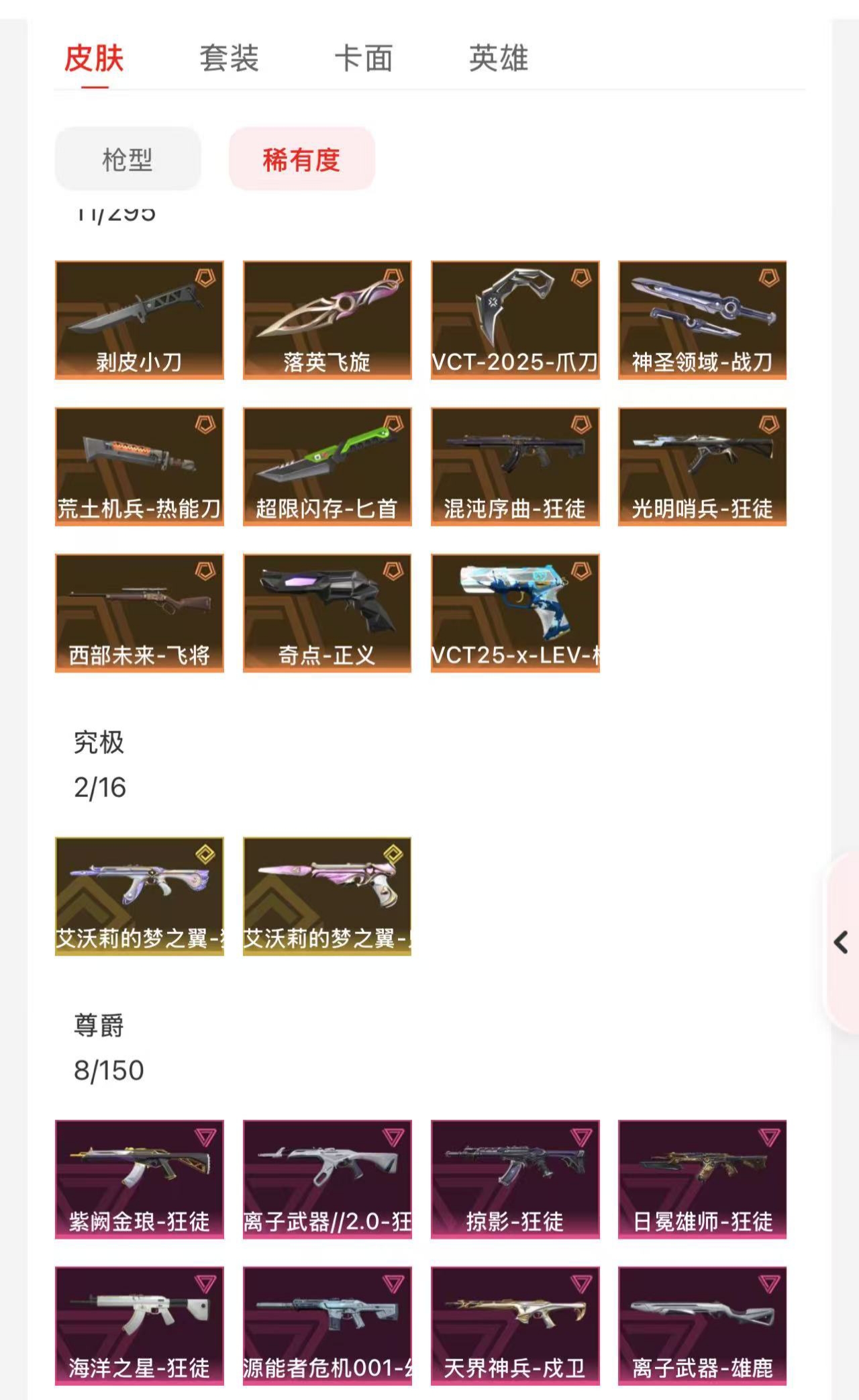
Task: Open 海洋之星-狂徒 skin
Action: tap(139, 1325)
